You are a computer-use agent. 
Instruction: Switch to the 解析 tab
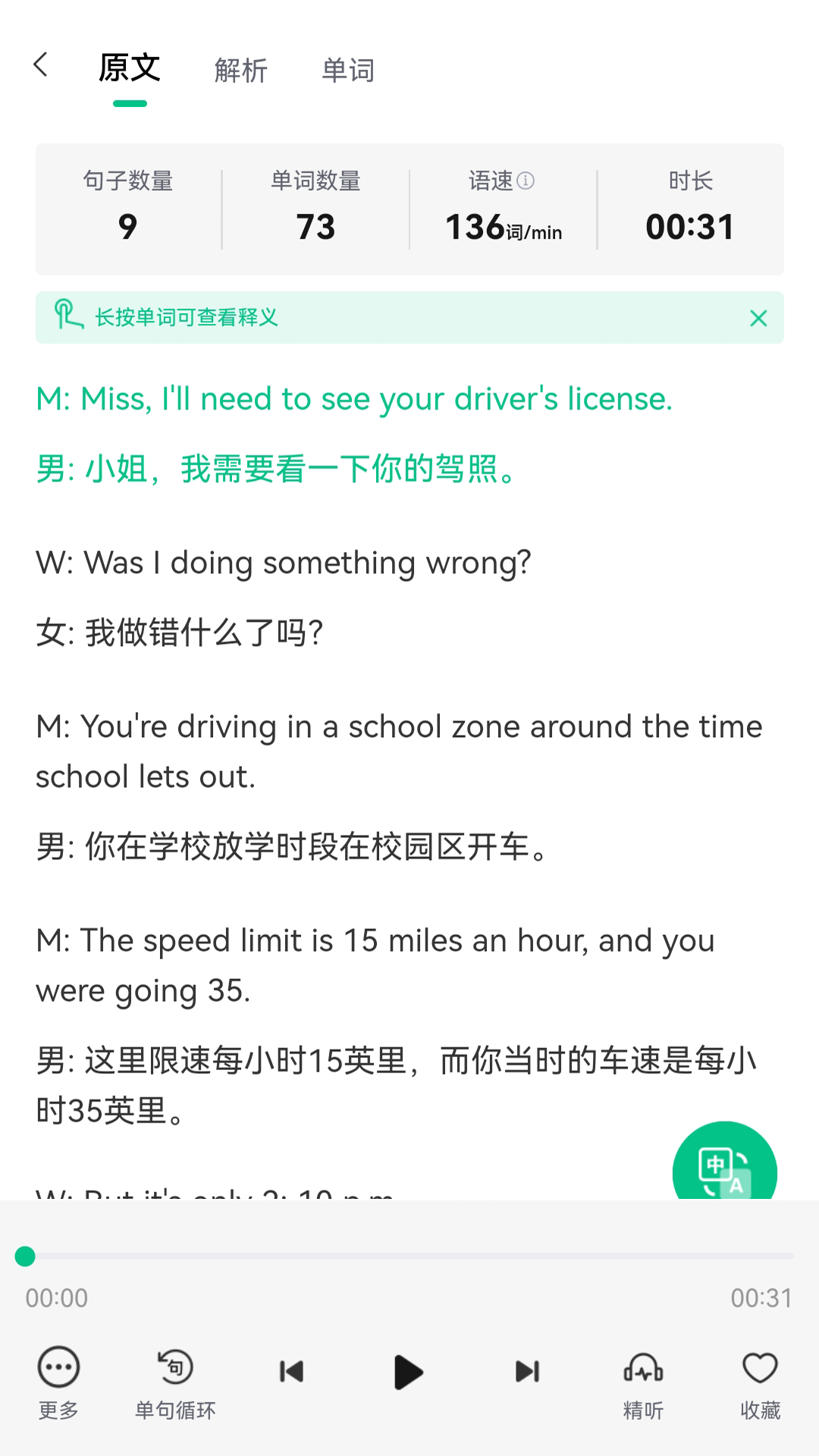coord(240,70)
